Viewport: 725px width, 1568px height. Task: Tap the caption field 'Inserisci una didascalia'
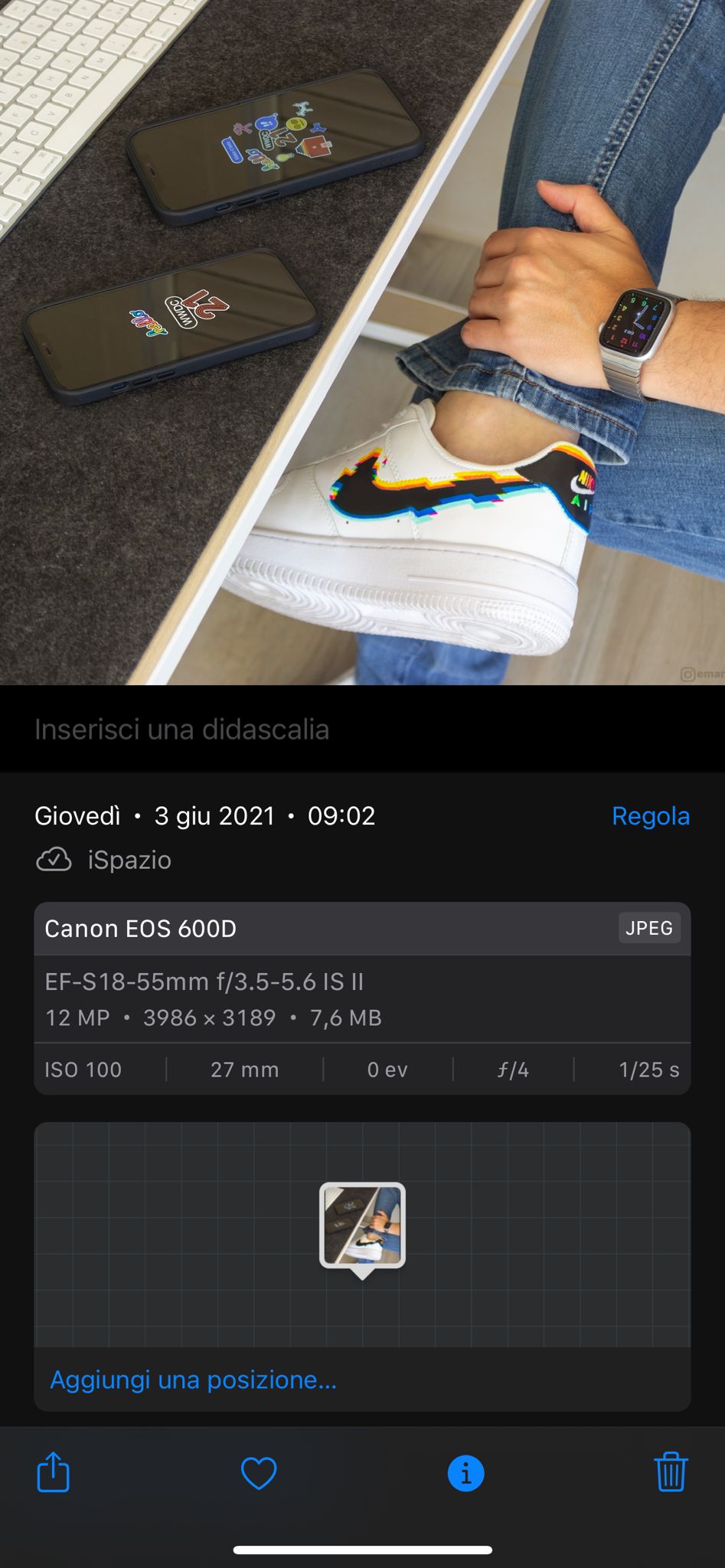pyautogui.click(x=182, y=729)
